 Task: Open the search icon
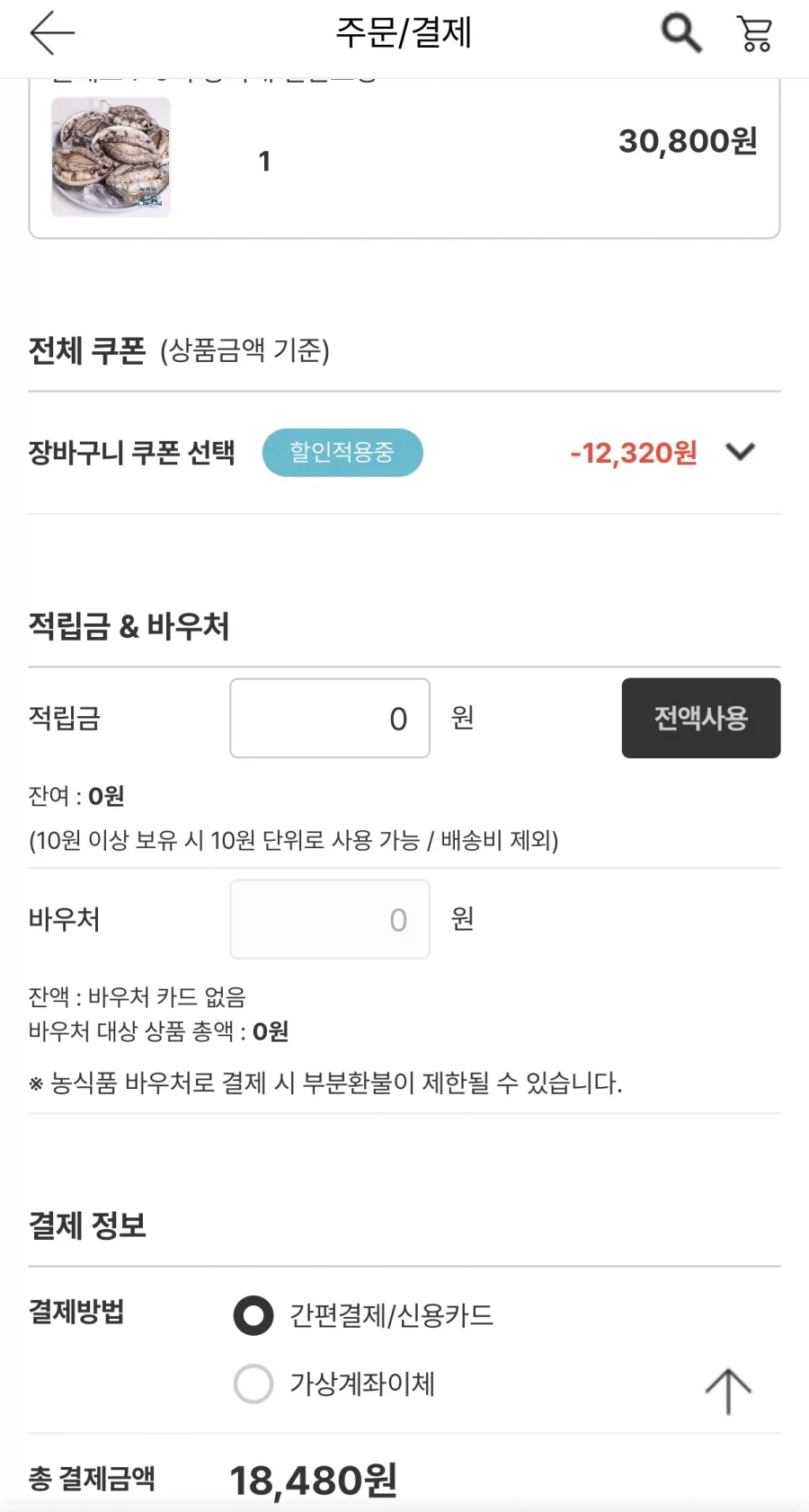click(x=680, y=32)
